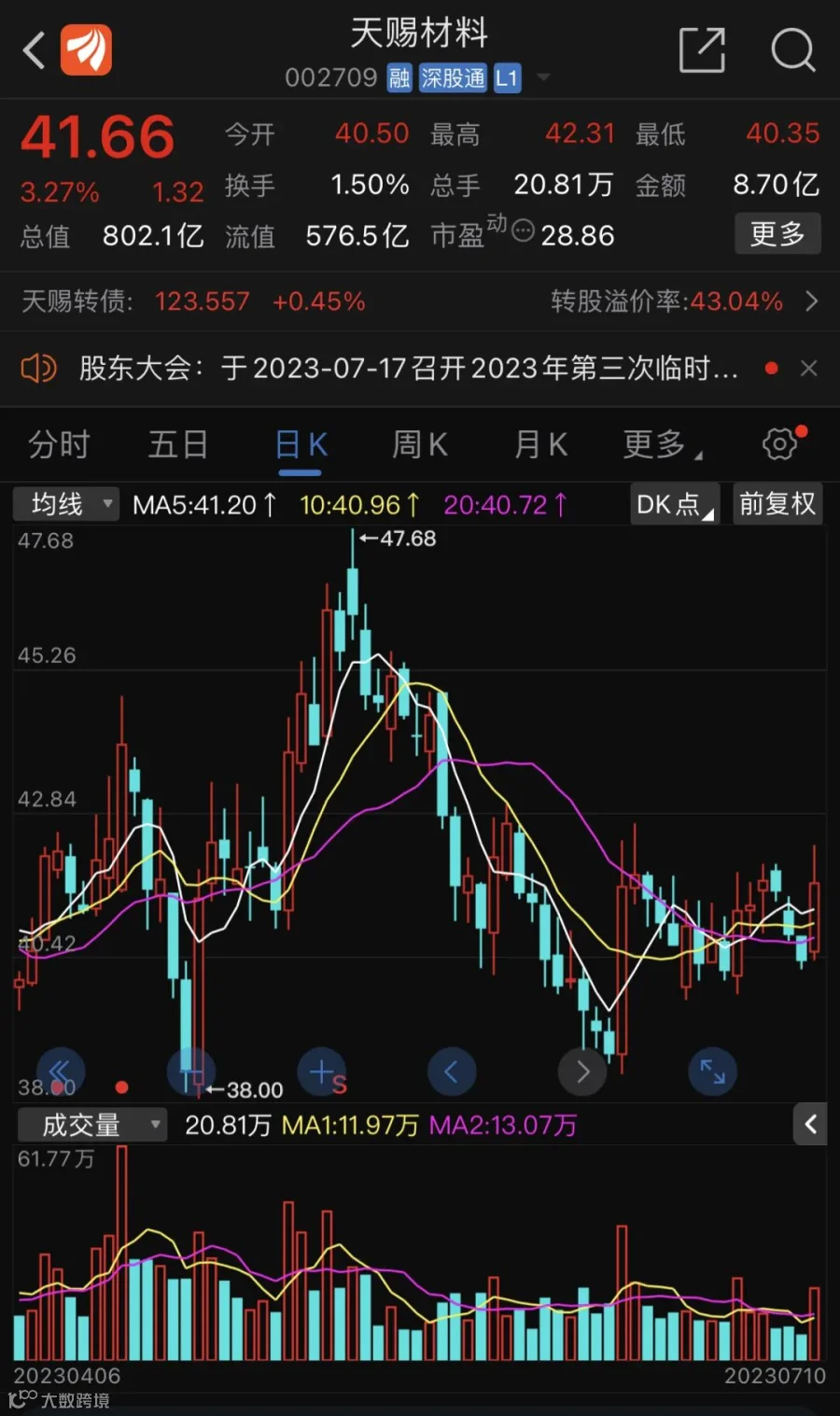Open the 天赐转债 convertible bond row
840x1416 pixels.
pyautogui.click(x=420, y=301)
